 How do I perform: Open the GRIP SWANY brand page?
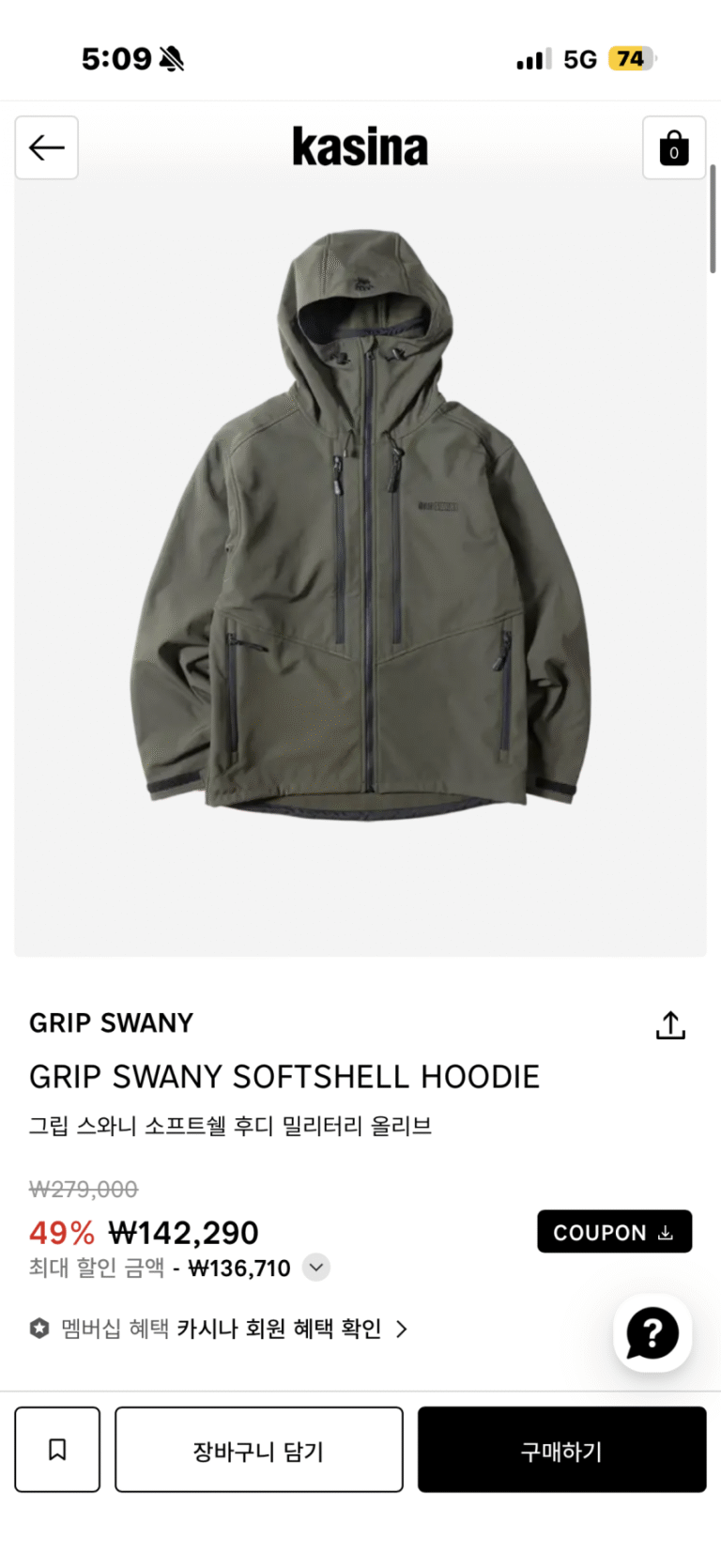(111, 1022)
